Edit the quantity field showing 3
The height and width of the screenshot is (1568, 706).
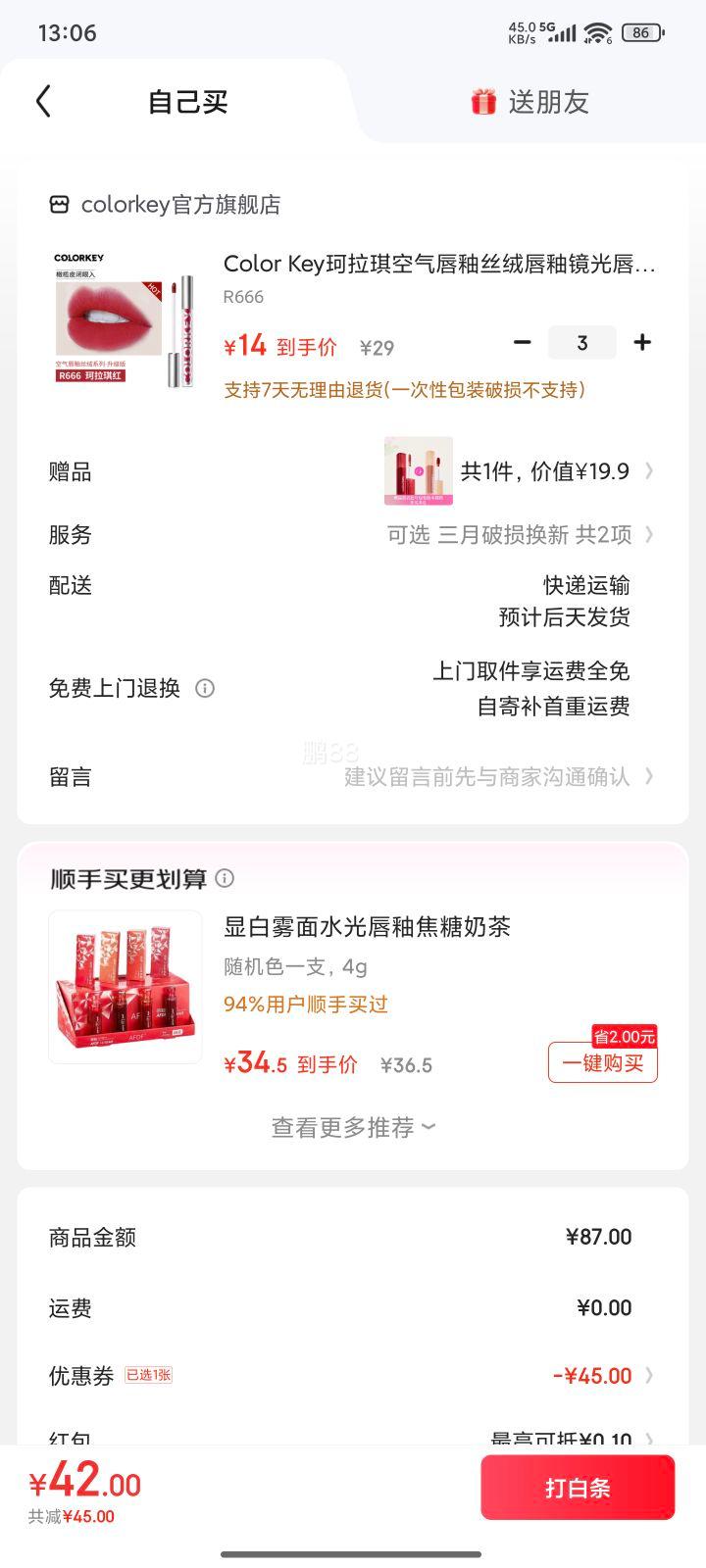pos(582,343)
